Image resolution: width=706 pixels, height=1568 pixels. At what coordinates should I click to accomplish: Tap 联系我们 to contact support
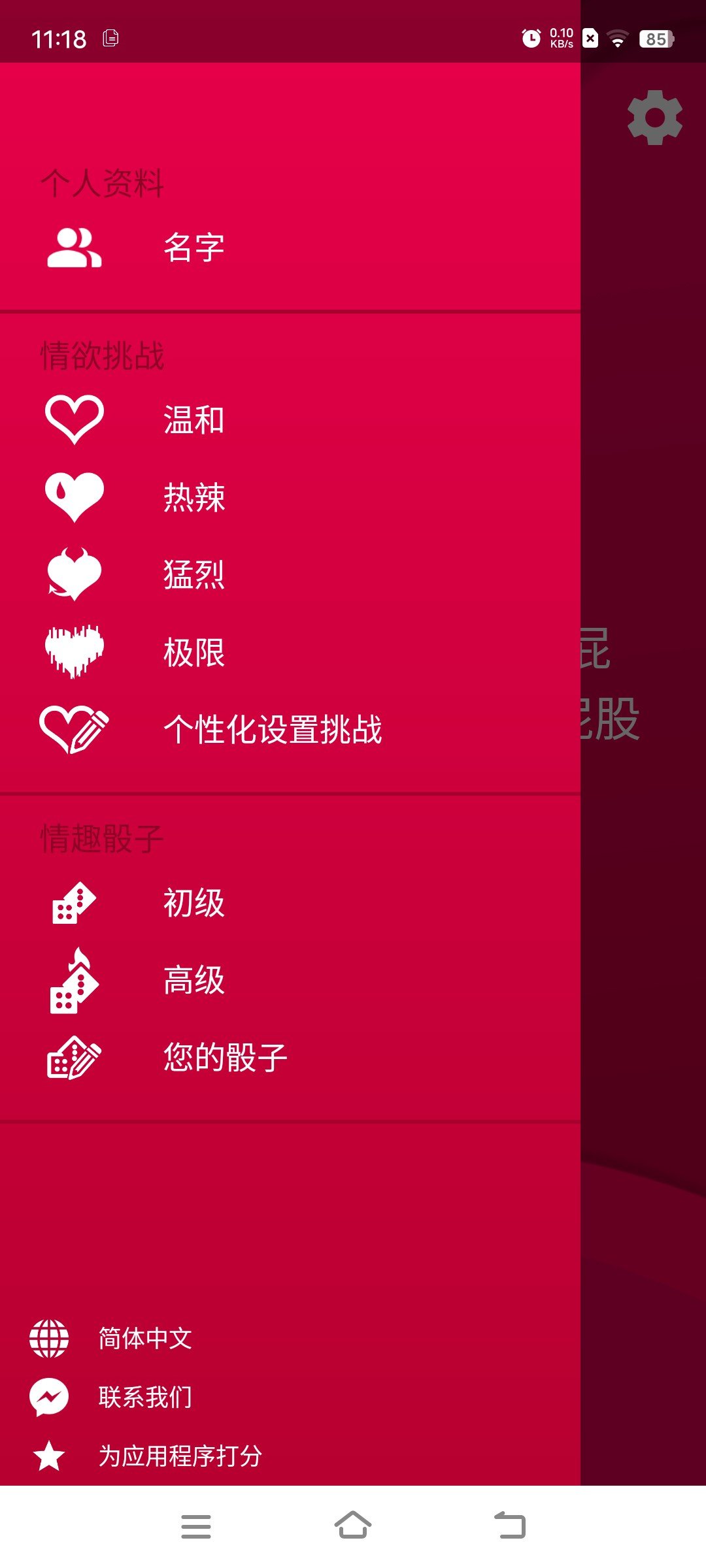click(x=144, y=1397)
